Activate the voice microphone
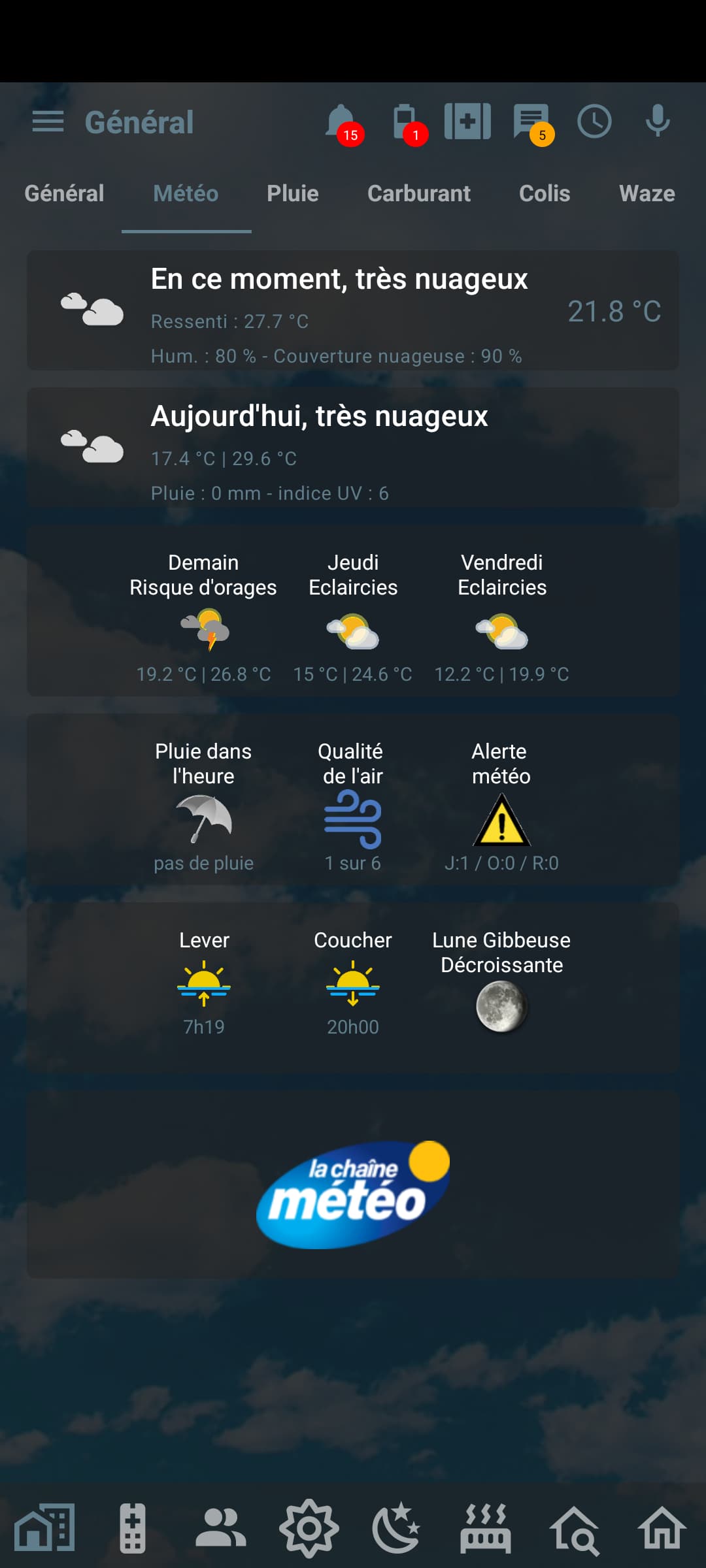 (657, 121)
